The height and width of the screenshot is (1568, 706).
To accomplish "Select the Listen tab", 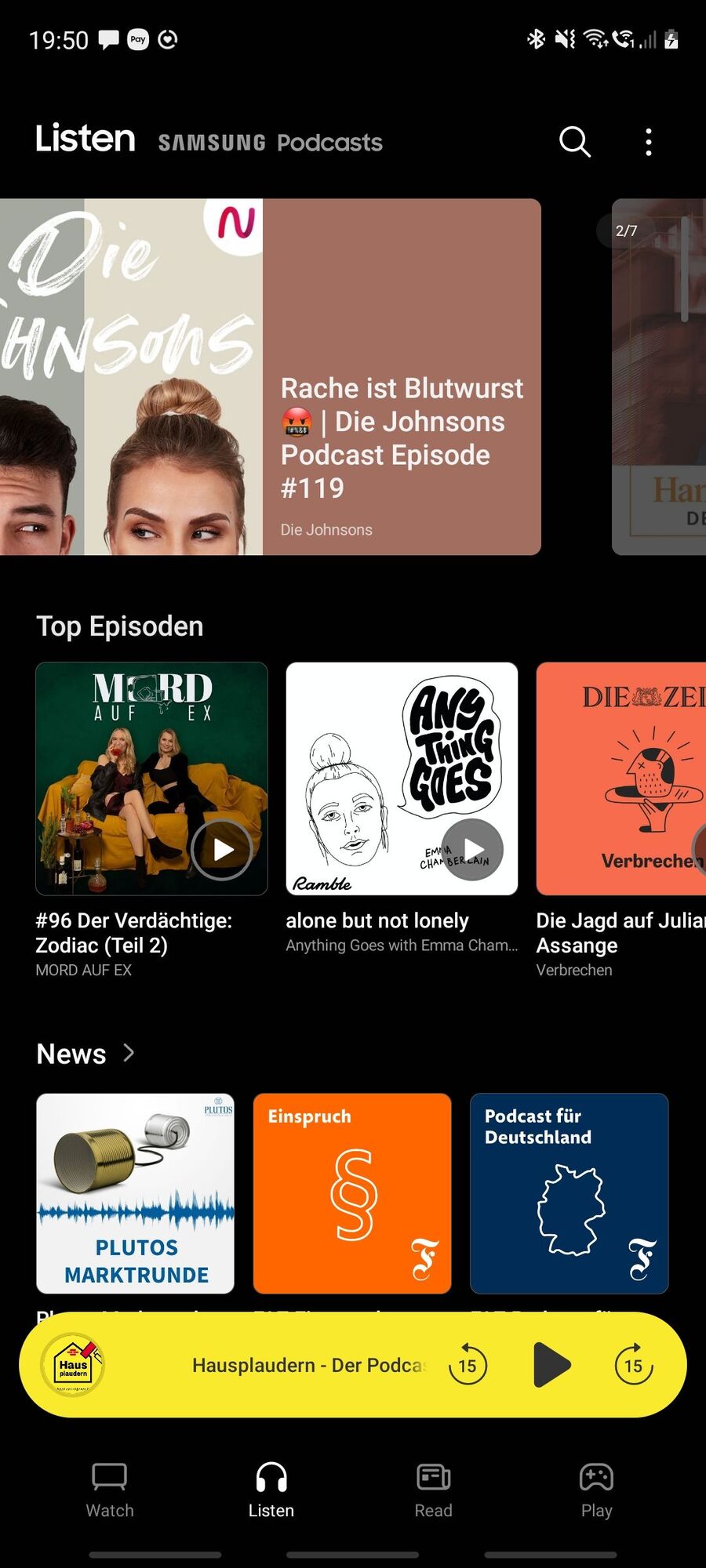I will pos(271,1490).
